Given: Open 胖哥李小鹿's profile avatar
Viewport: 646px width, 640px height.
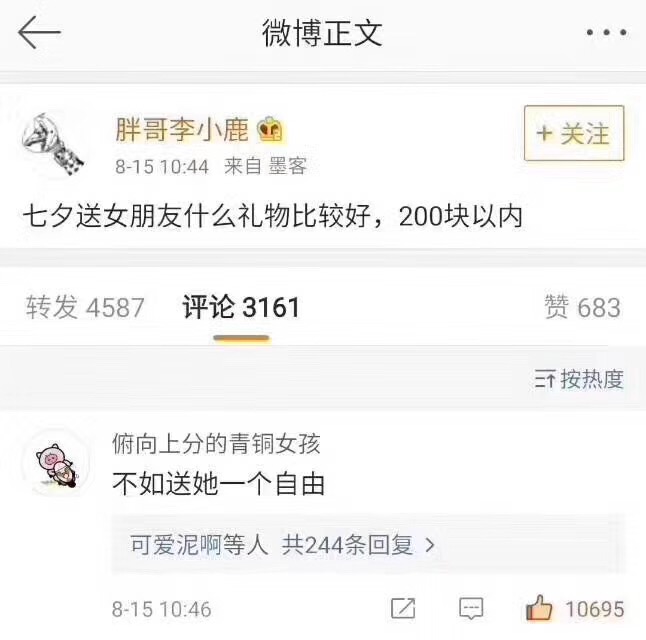Looking at the screenshot, I should pyautogui.click(x=51, y=145).
